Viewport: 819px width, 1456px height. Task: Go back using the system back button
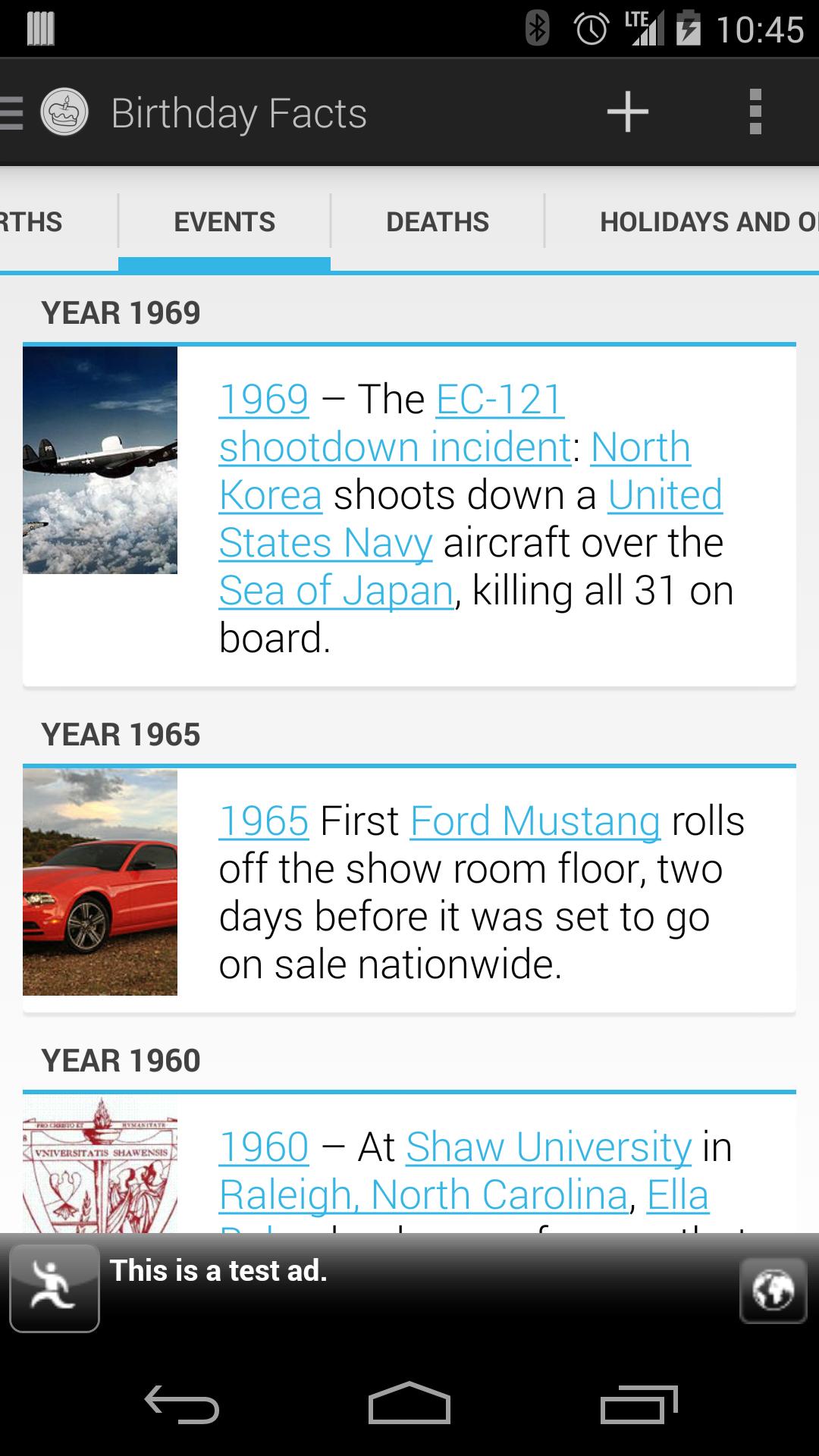182,1404
